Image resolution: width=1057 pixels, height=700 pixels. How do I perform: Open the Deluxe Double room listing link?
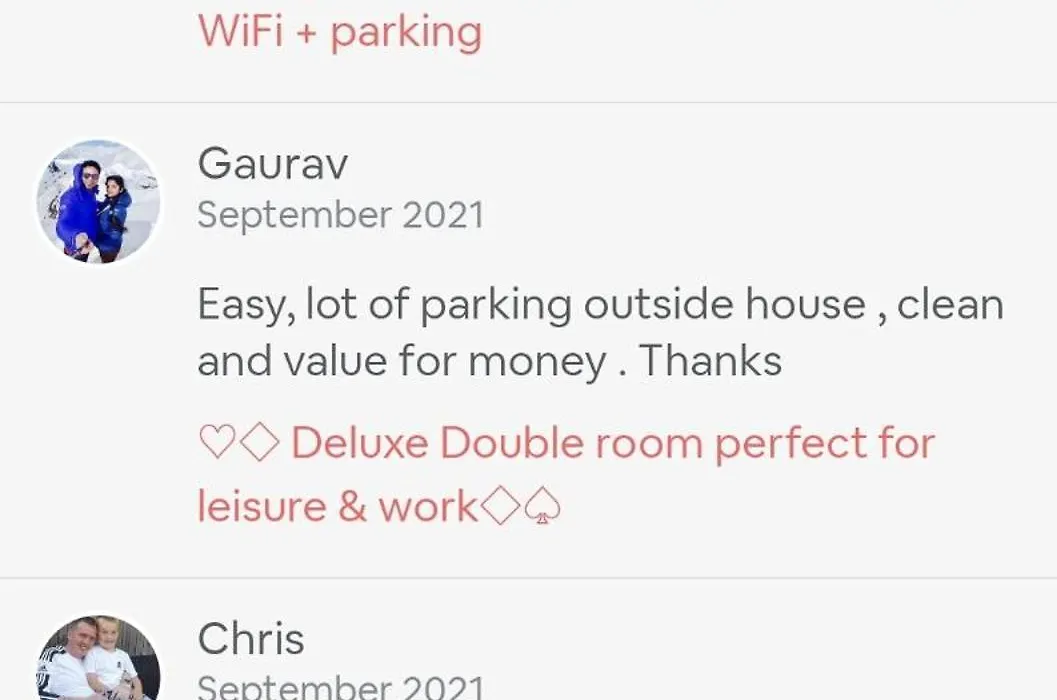565,474
